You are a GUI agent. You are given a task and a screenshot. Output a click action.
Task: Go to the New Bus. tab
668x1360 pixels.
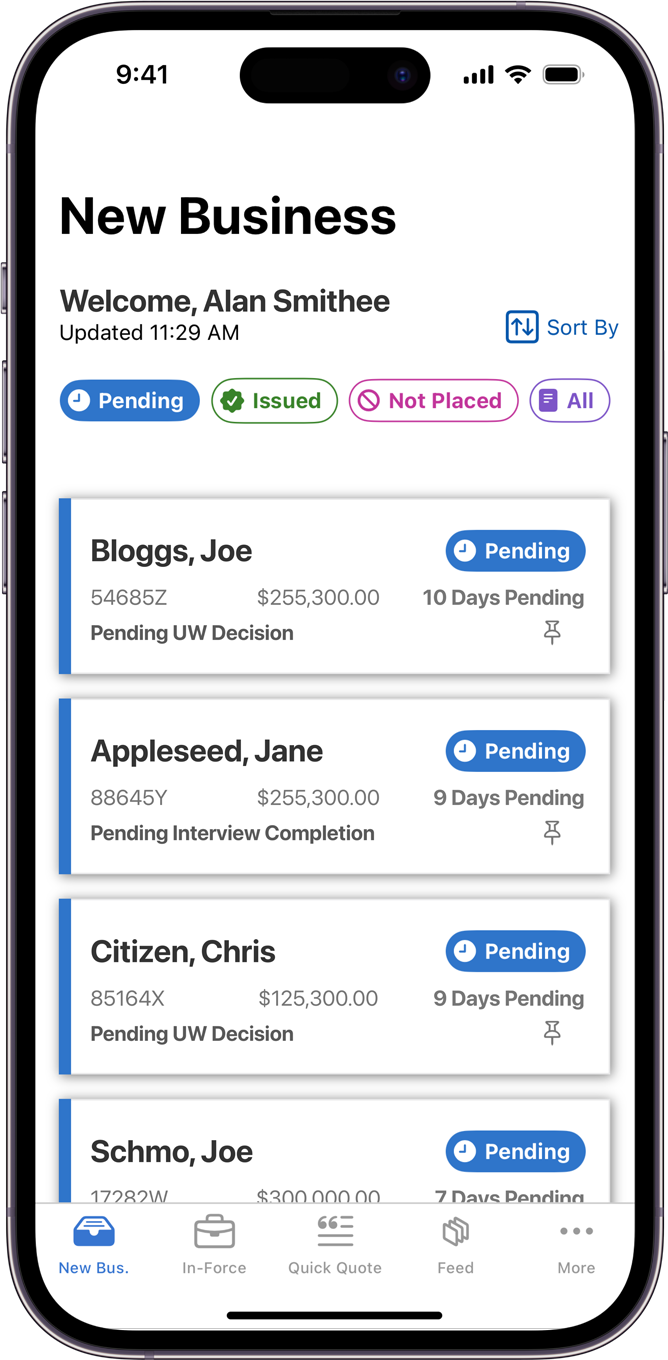[94, 1245]
